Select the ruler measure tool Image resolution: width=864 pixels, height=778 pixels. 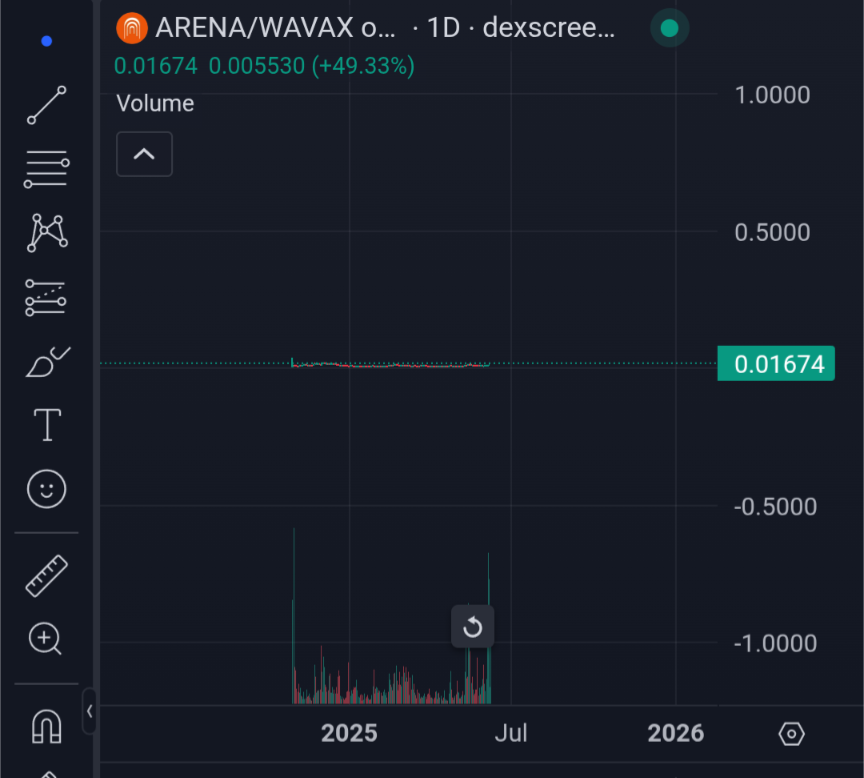tap(46, 576)
